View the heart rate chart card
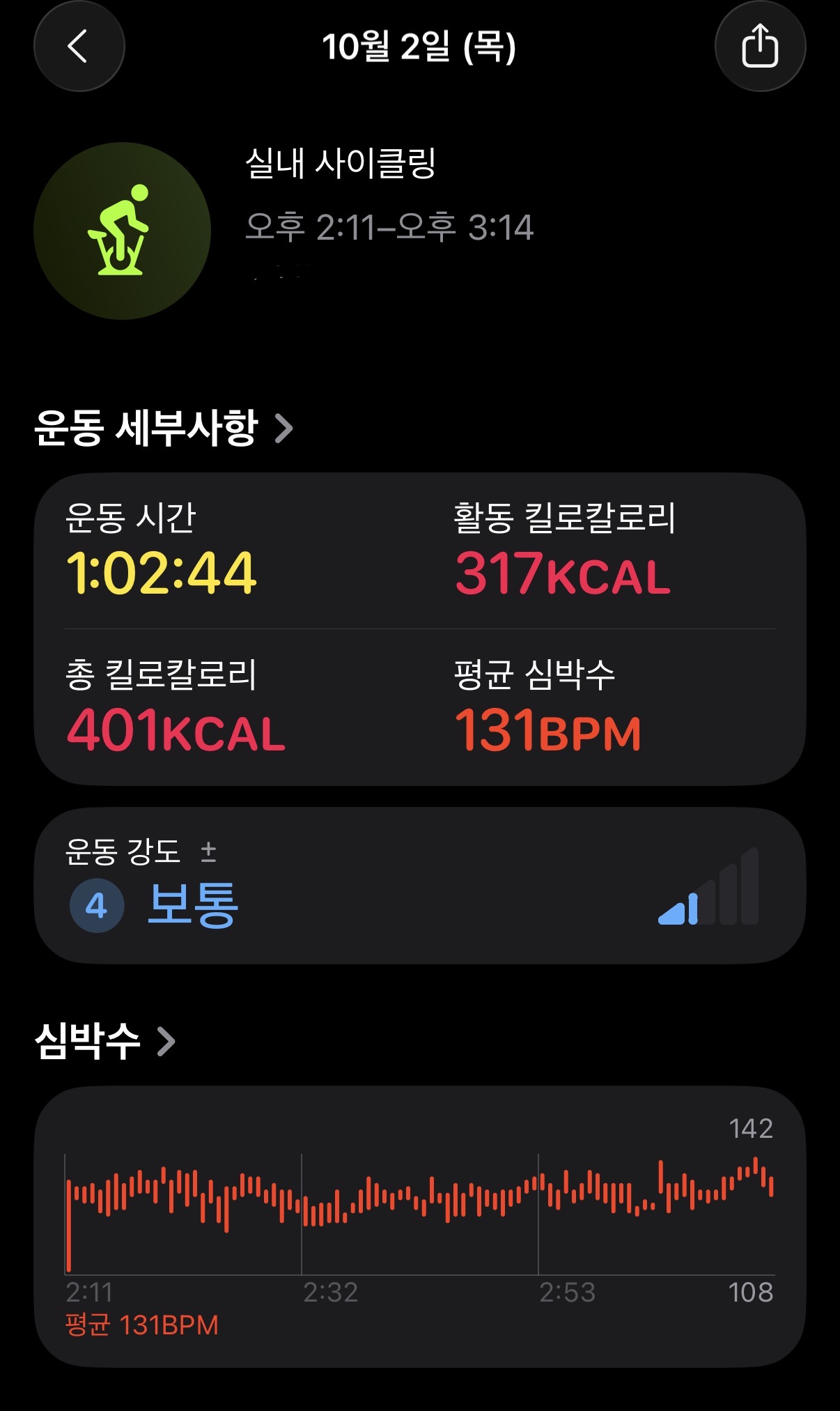The image size is (840, 1411). [420, 1226]
